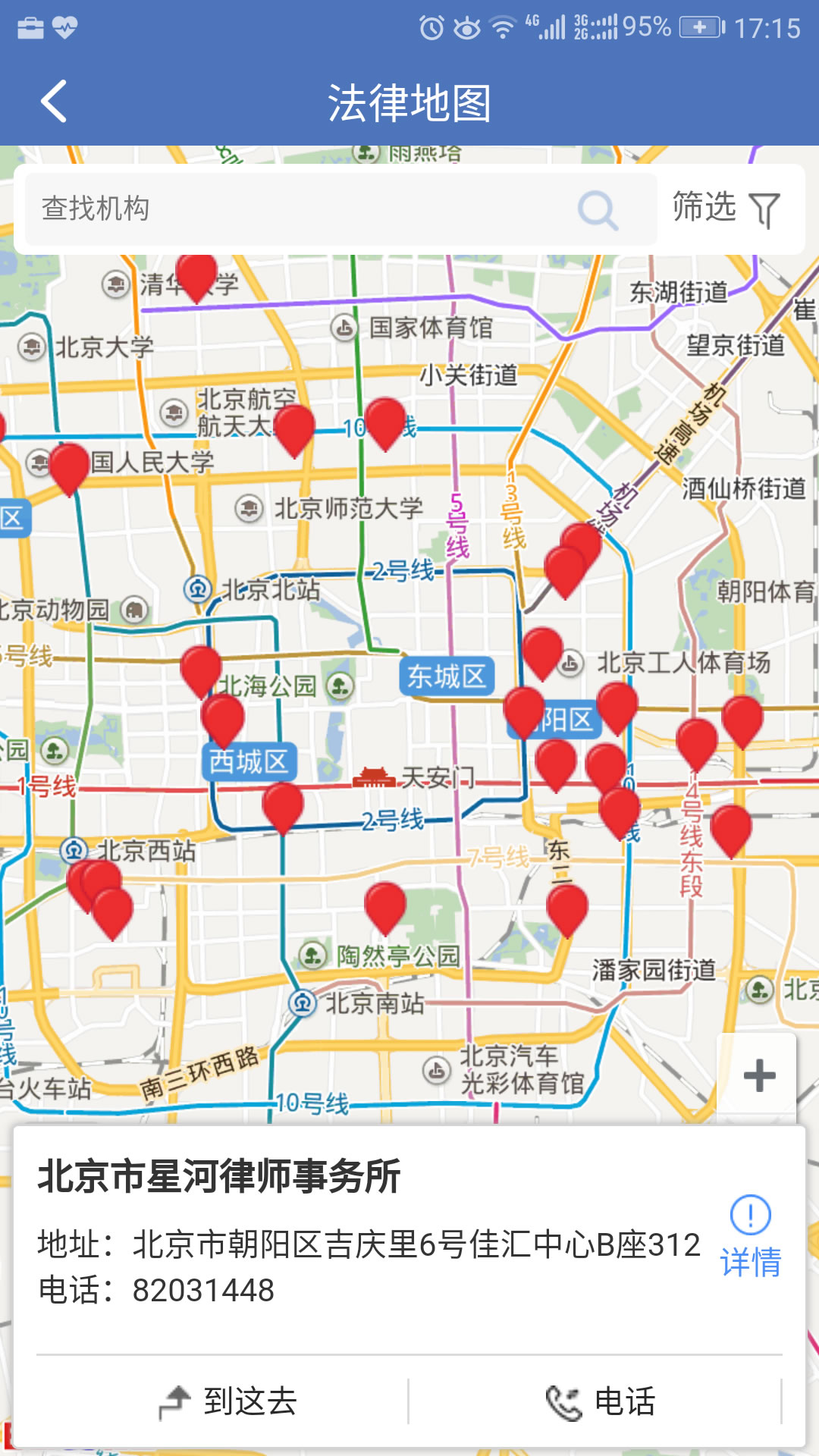Tap the 查找机构 search field
Image resolution: width=819 pixels, height=1456 pixels.
tap(303, 209)
